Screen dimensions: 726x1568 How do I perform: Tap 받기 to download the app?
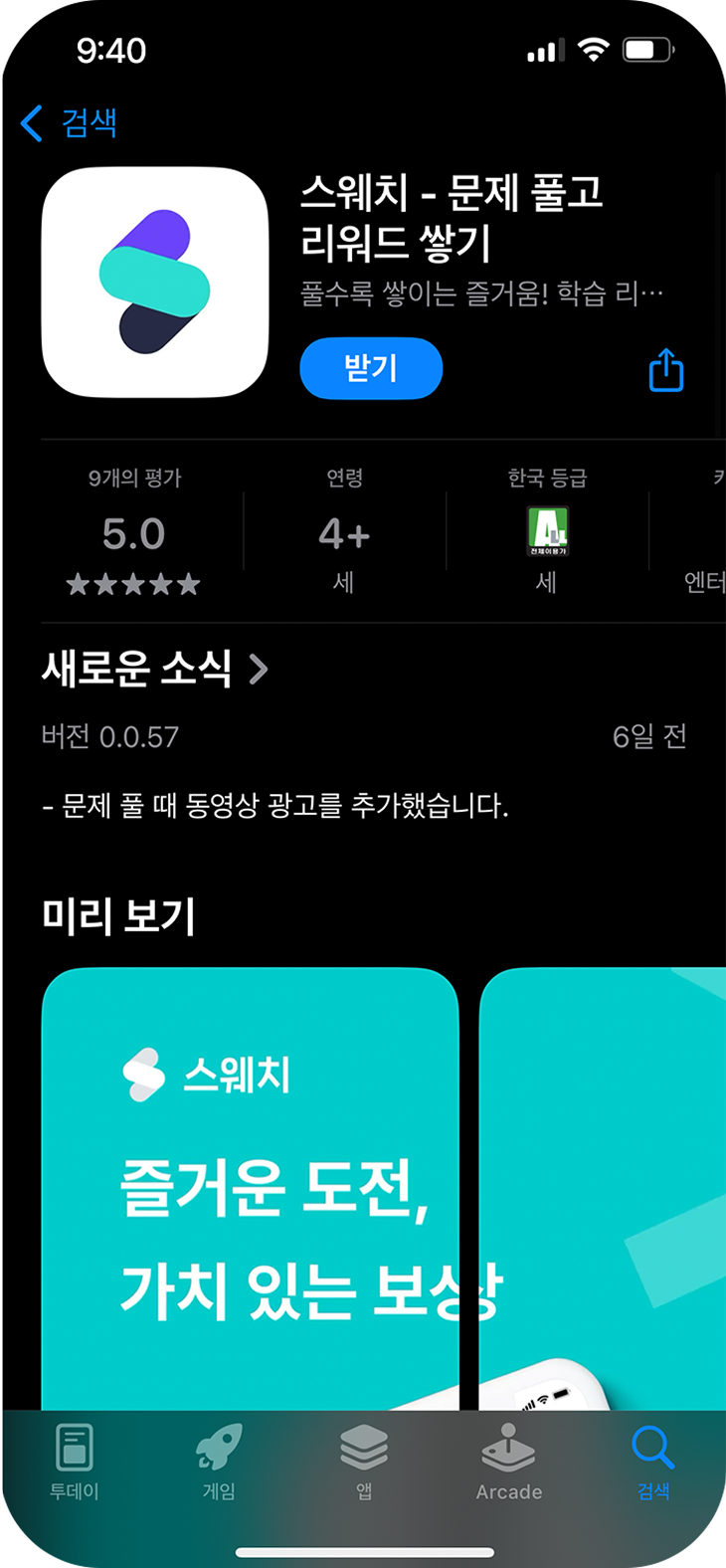pyautogui.click(x=370, y=368)
